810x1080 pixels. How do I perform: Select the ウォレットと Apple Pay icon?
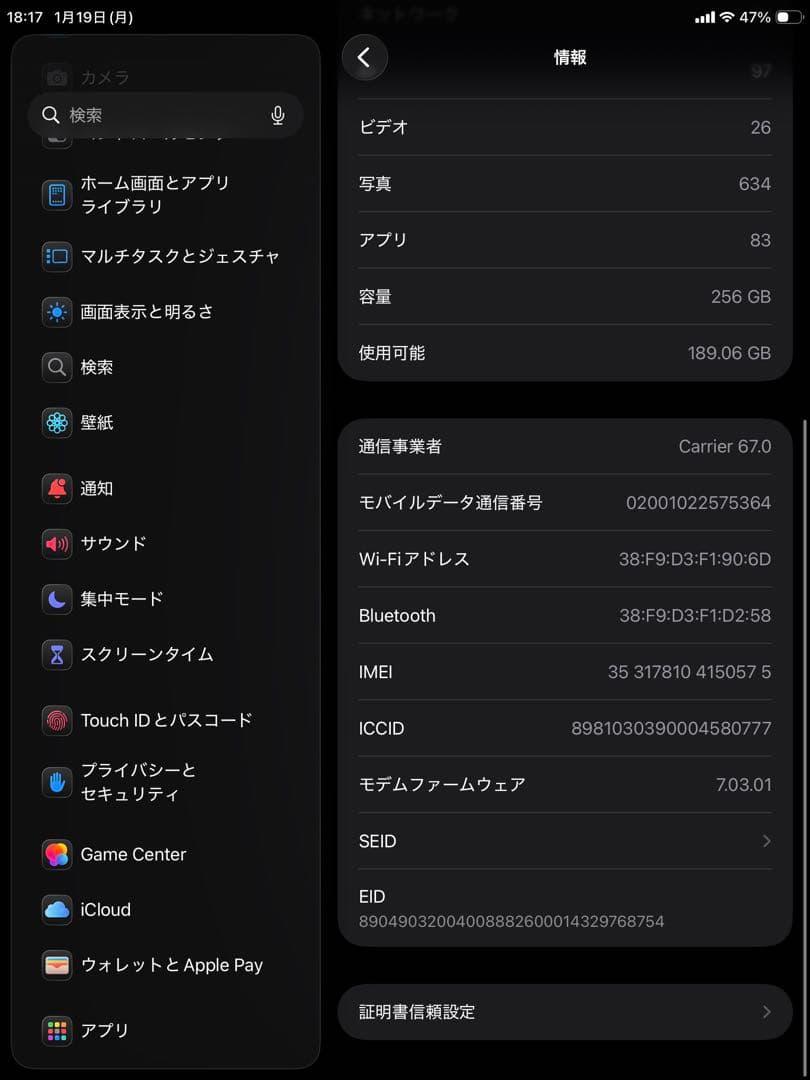pos(57,964)
